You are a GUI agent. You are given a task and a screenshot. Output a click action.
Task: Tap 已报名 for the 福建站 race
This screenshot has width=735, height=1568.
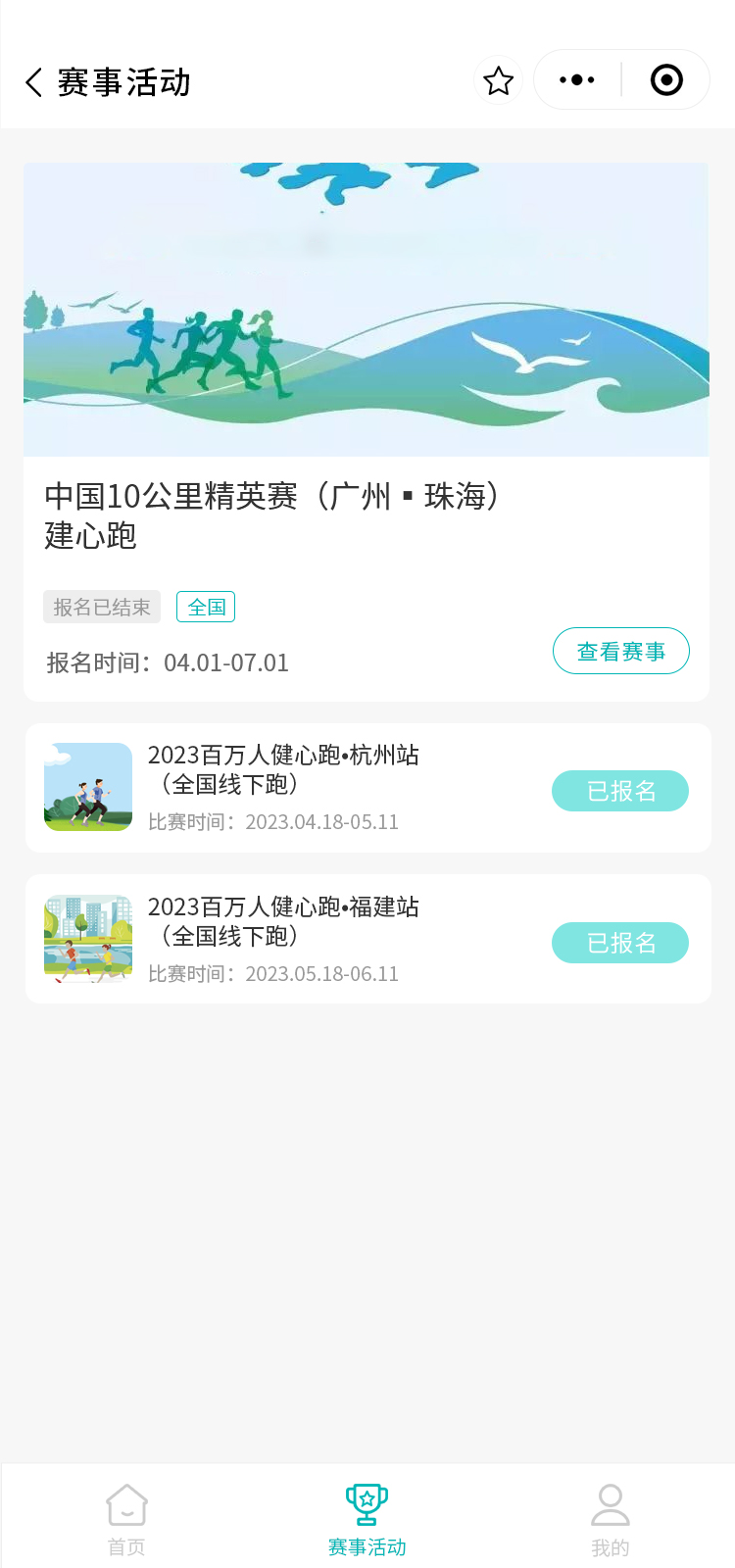pyautogui.click(x=619, y=943)
